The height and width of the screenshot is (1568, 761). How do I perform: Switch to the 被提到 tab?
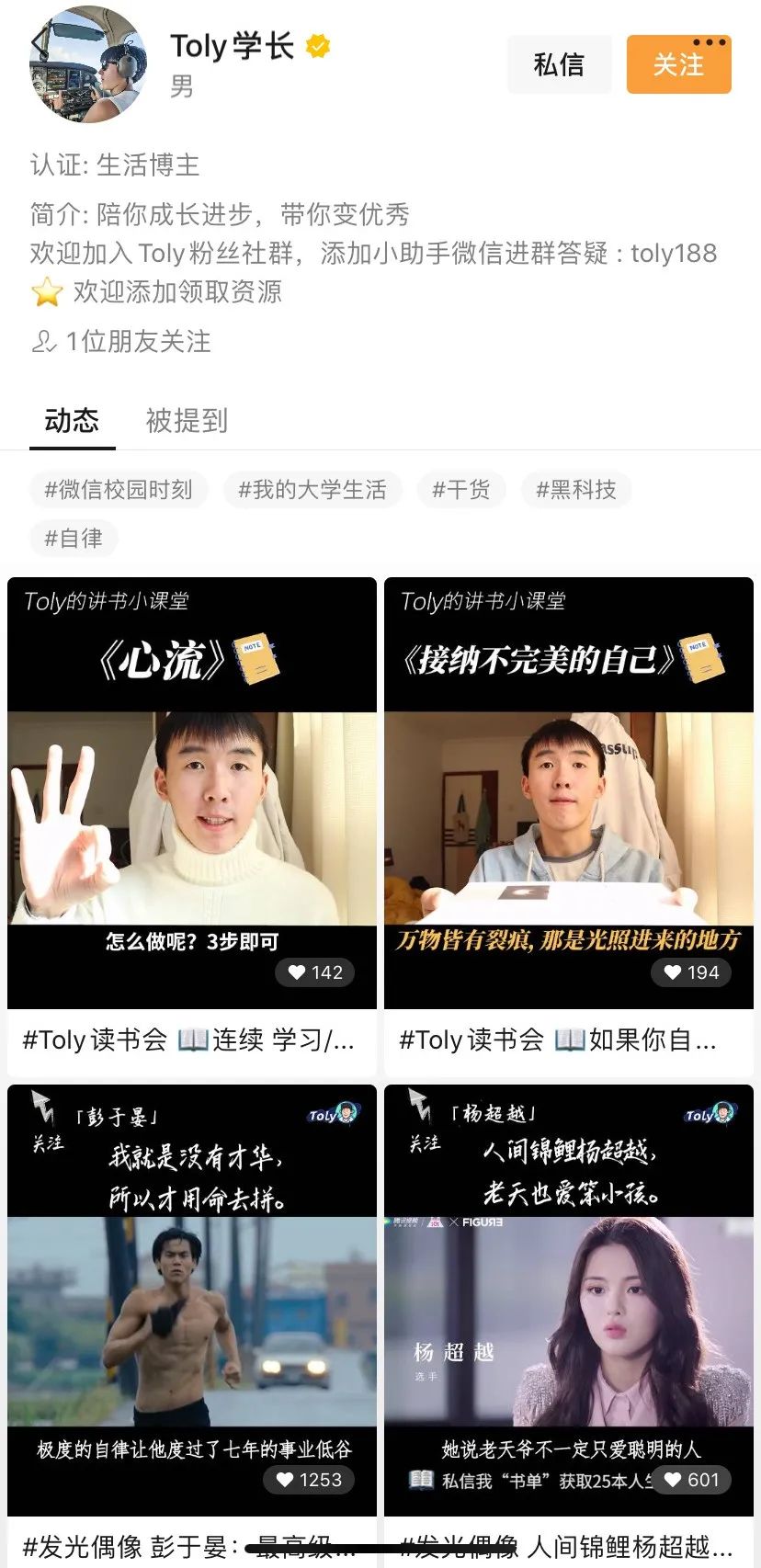pos(187,421)
